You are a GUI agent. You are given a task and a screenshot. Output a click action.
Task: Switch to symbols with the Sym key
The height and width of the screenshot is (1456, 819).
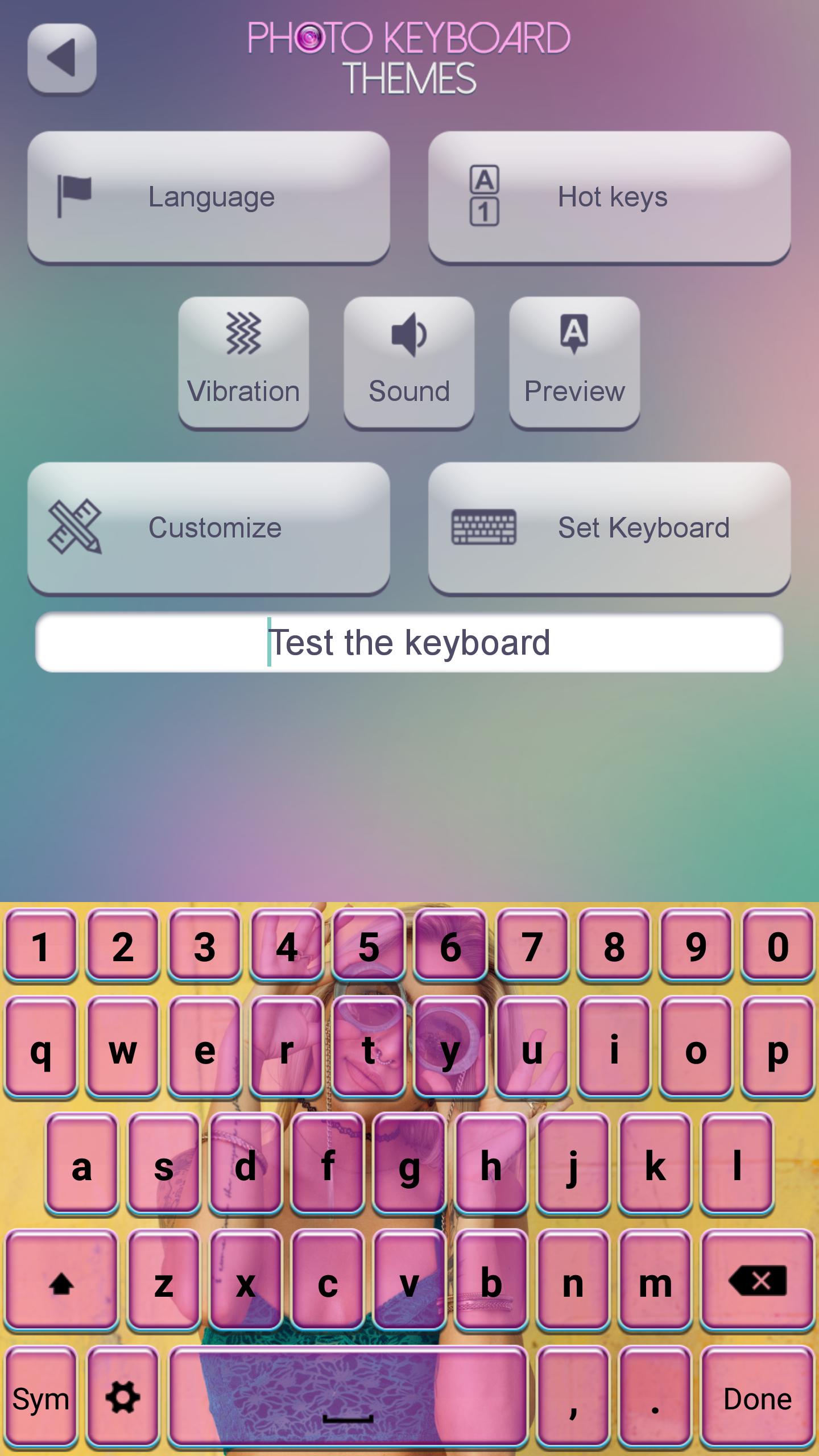point(41,1398)
